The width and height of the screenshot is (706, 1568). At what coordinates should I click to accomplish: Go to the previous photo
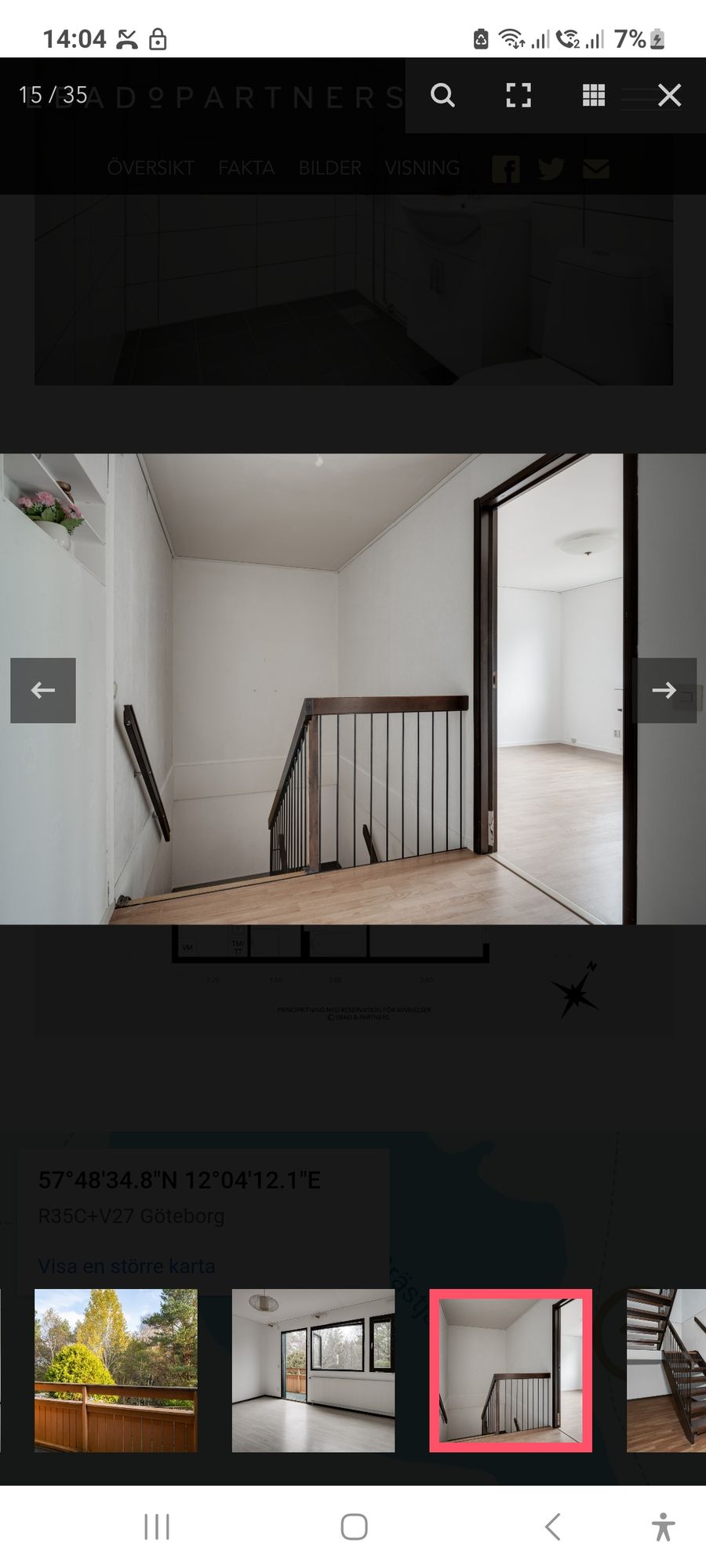43,690
